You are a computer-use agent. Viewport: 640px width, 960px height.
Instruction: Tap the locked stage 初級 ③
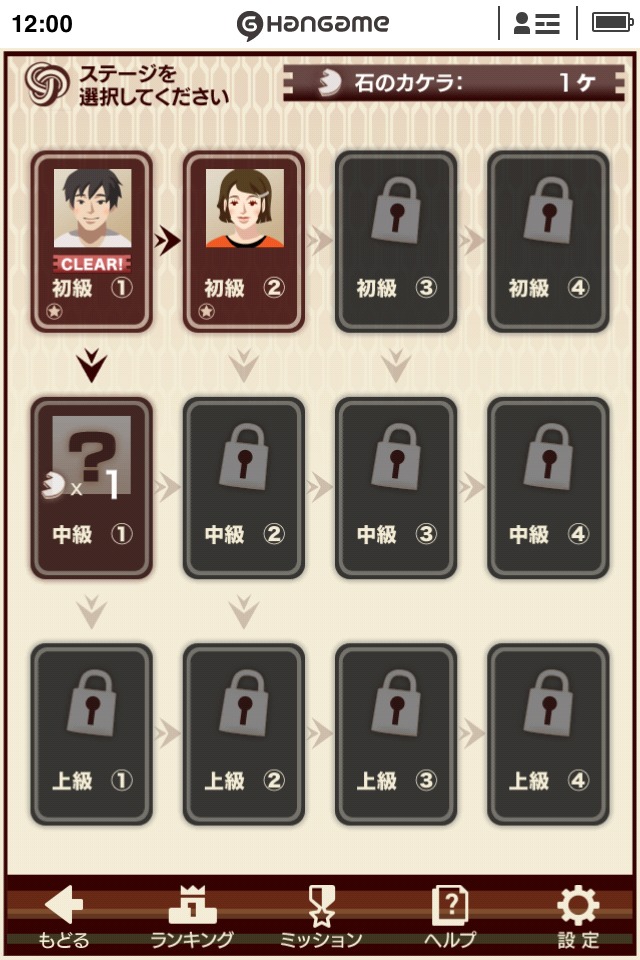click(396, 241)
